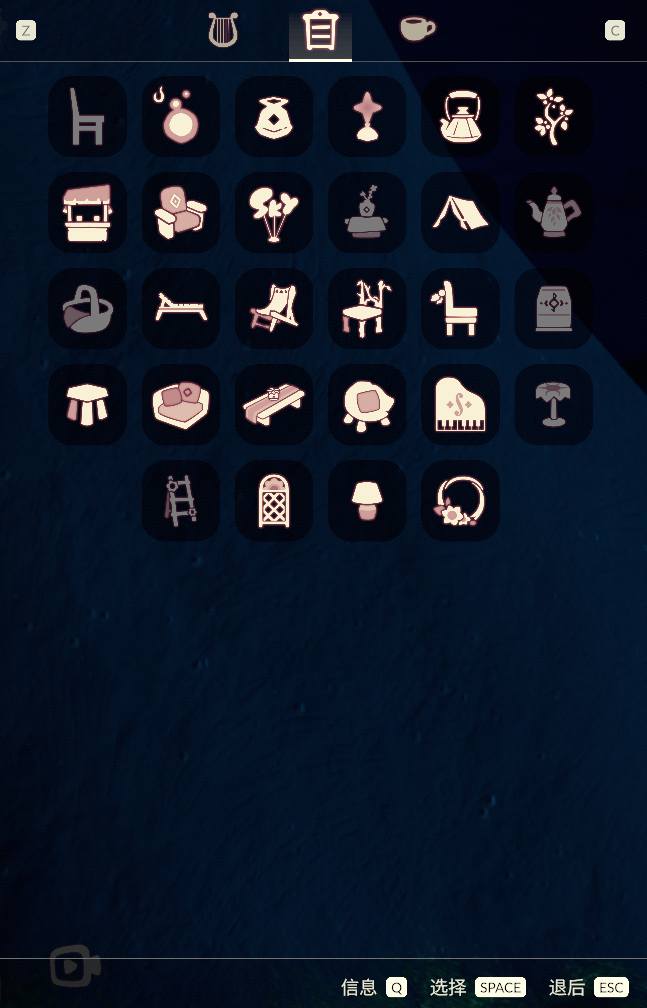
Task: Choose the cushioned armchair item
Action: coord(180,212)
